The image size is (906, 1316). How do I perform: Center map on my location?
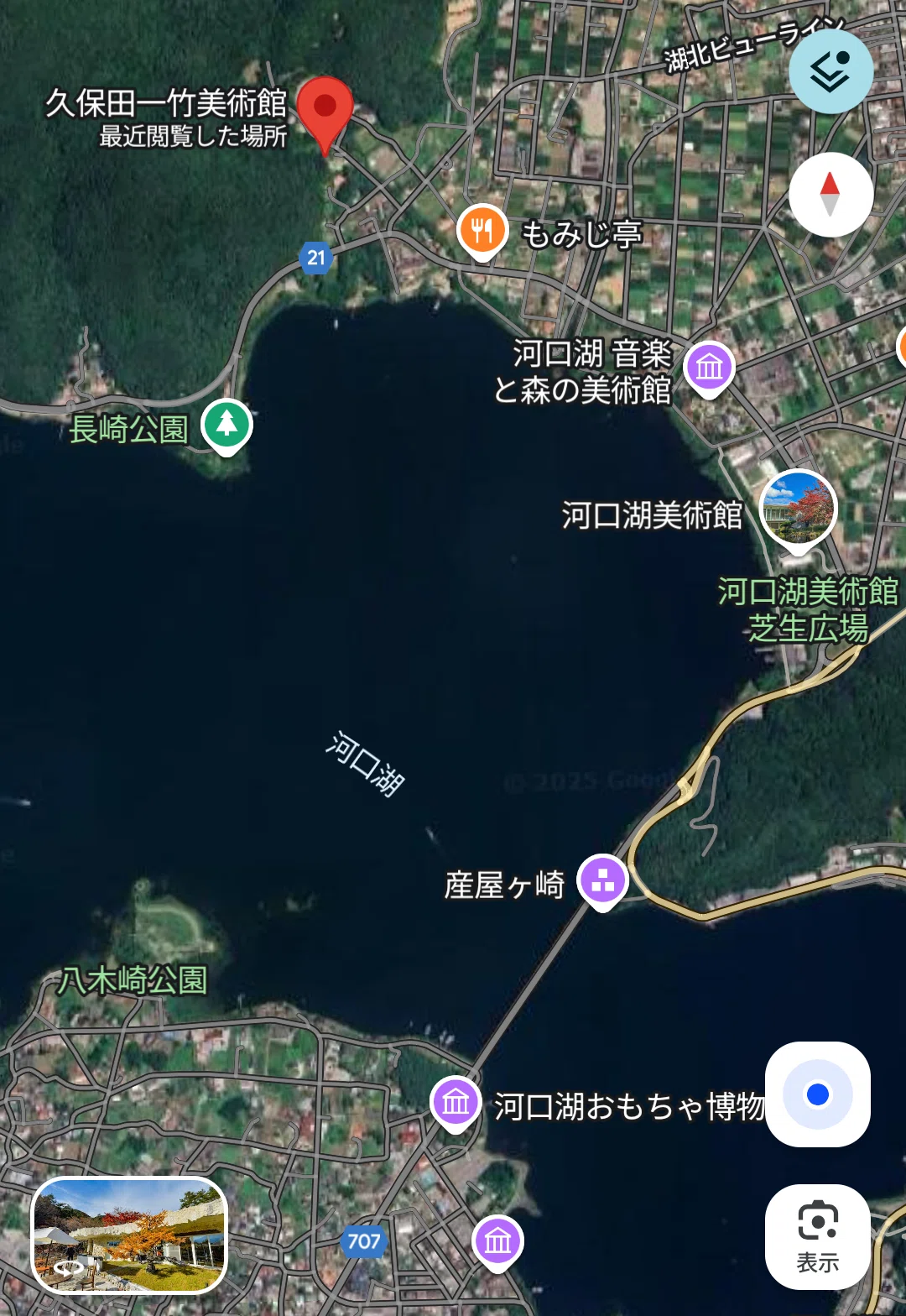tap(818, 1094)
